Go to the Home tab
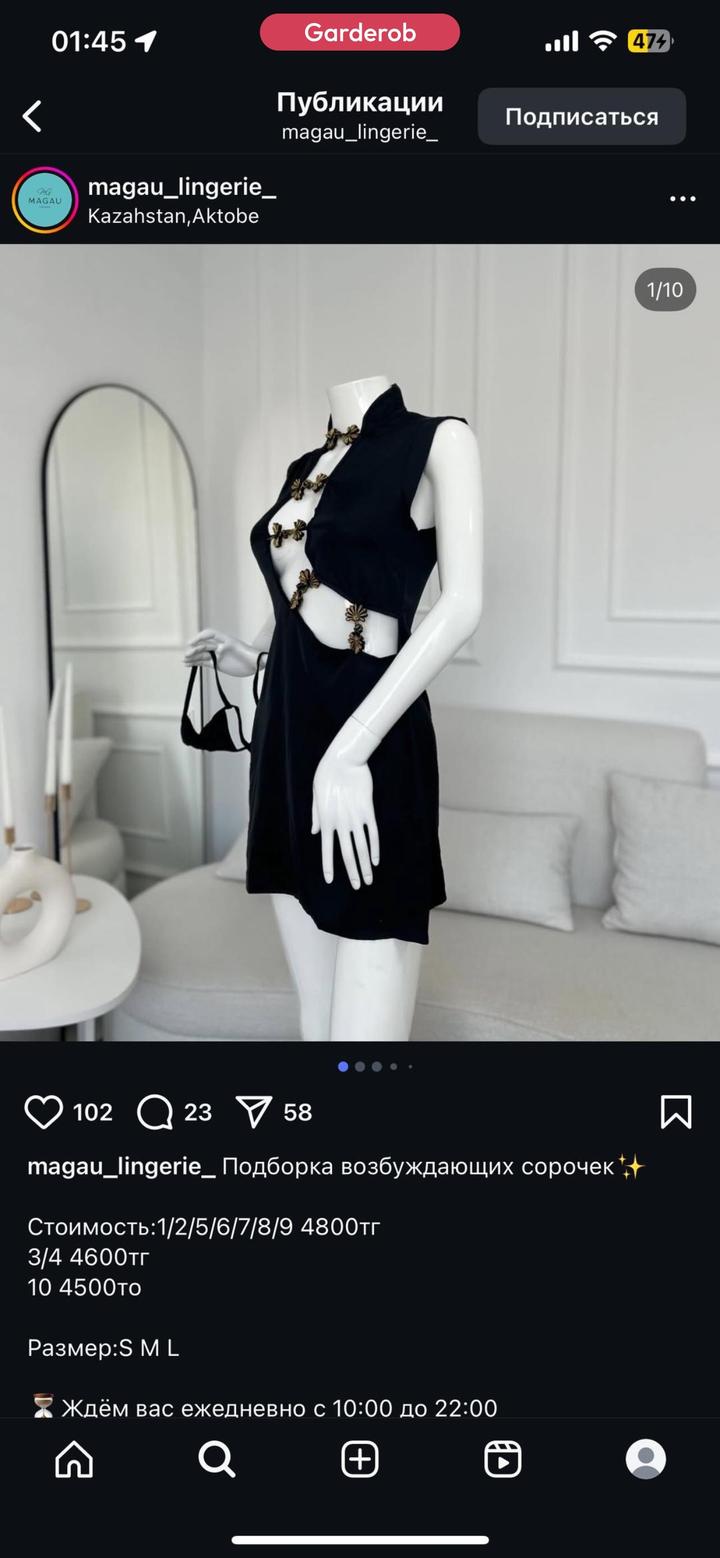This screenshot has width=720, height=1558. 74,1459
